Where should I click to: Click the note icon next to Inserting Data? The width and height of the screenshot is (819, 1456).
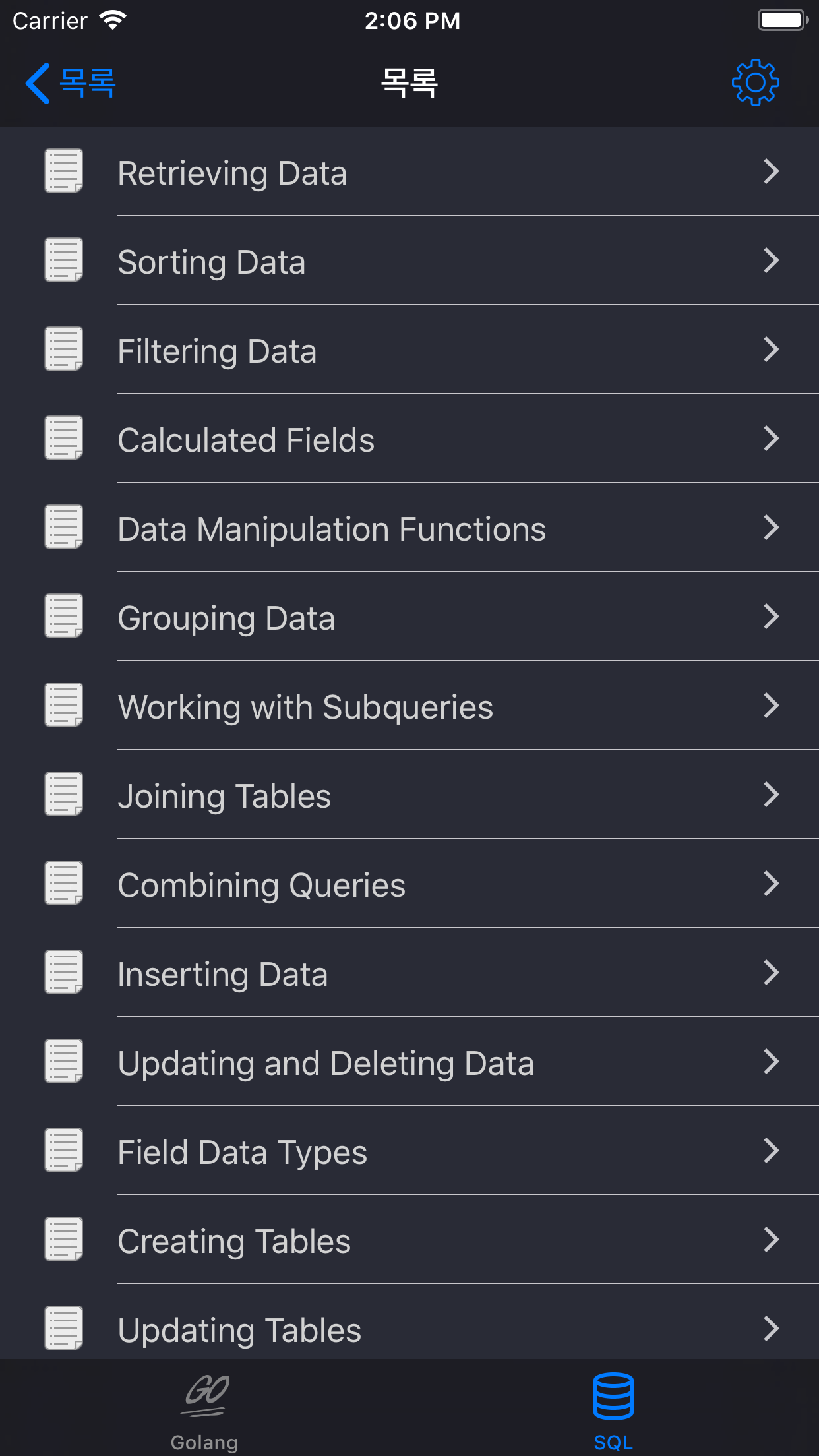click(x=63, y=973)
